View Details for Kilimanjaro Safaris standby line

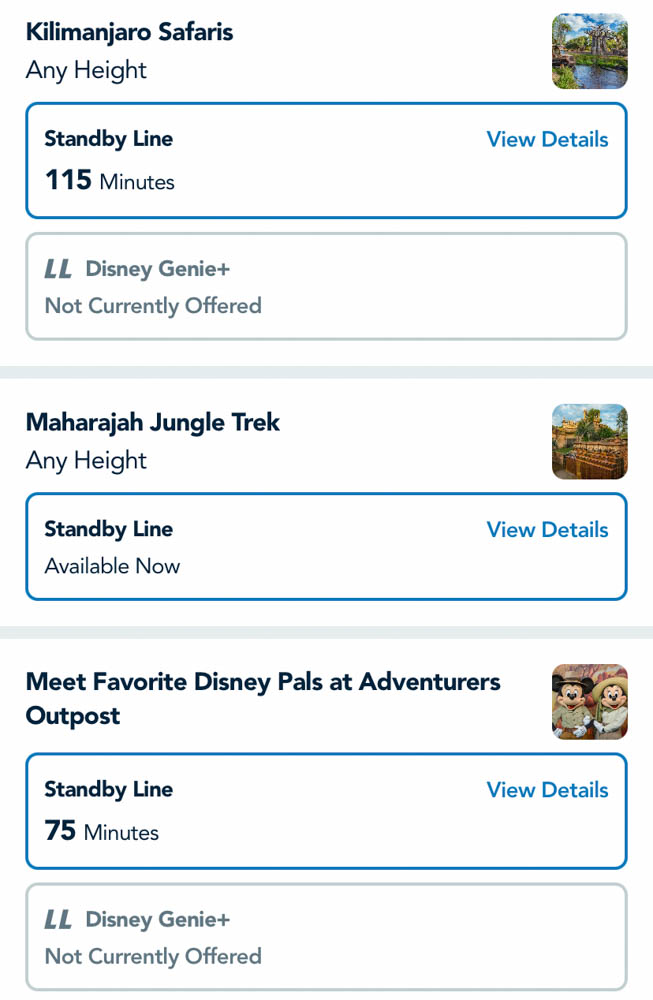547,140
